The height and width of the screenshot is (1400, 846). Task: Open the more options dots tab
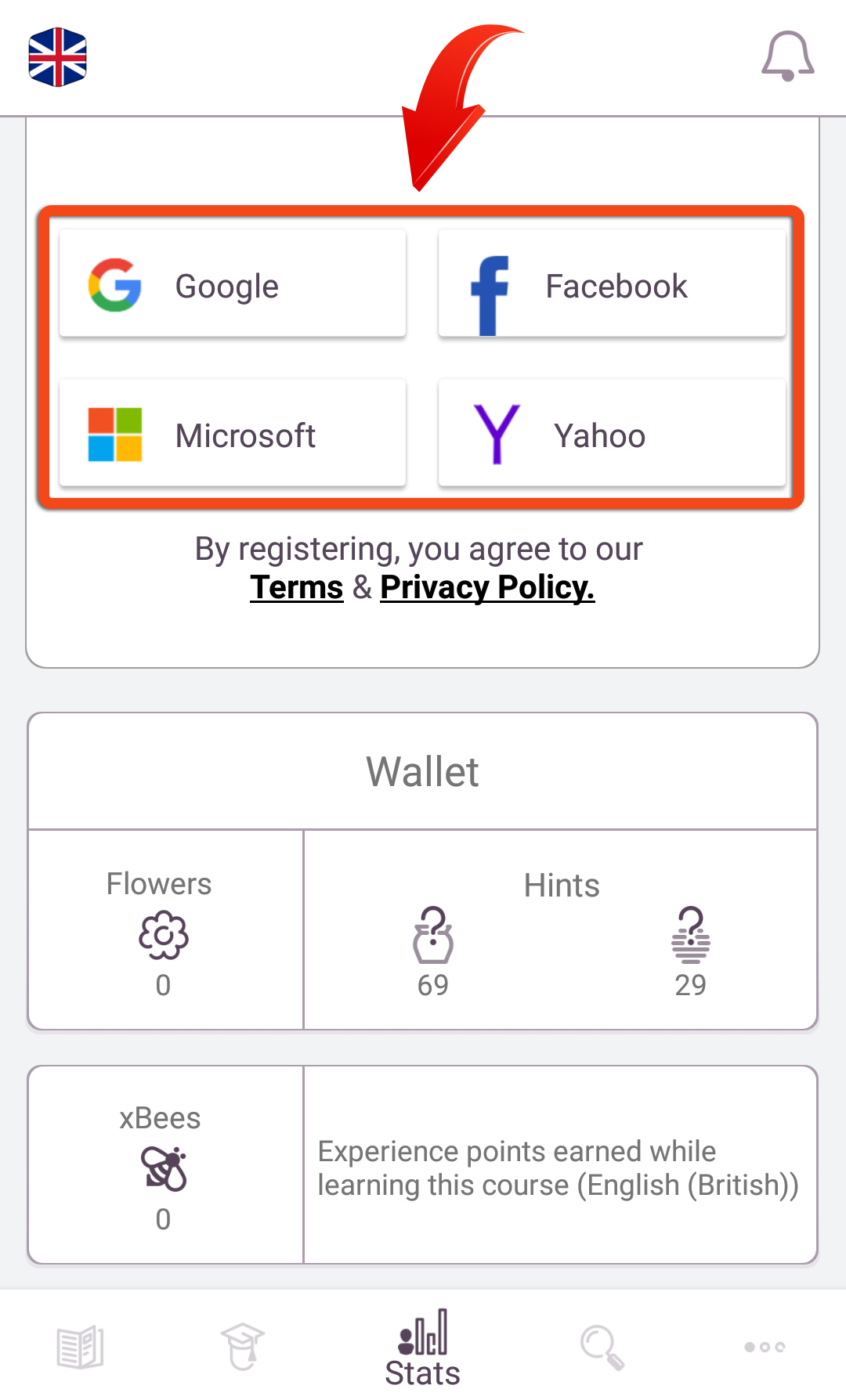pyautogui.click(x=765, y=1347)
